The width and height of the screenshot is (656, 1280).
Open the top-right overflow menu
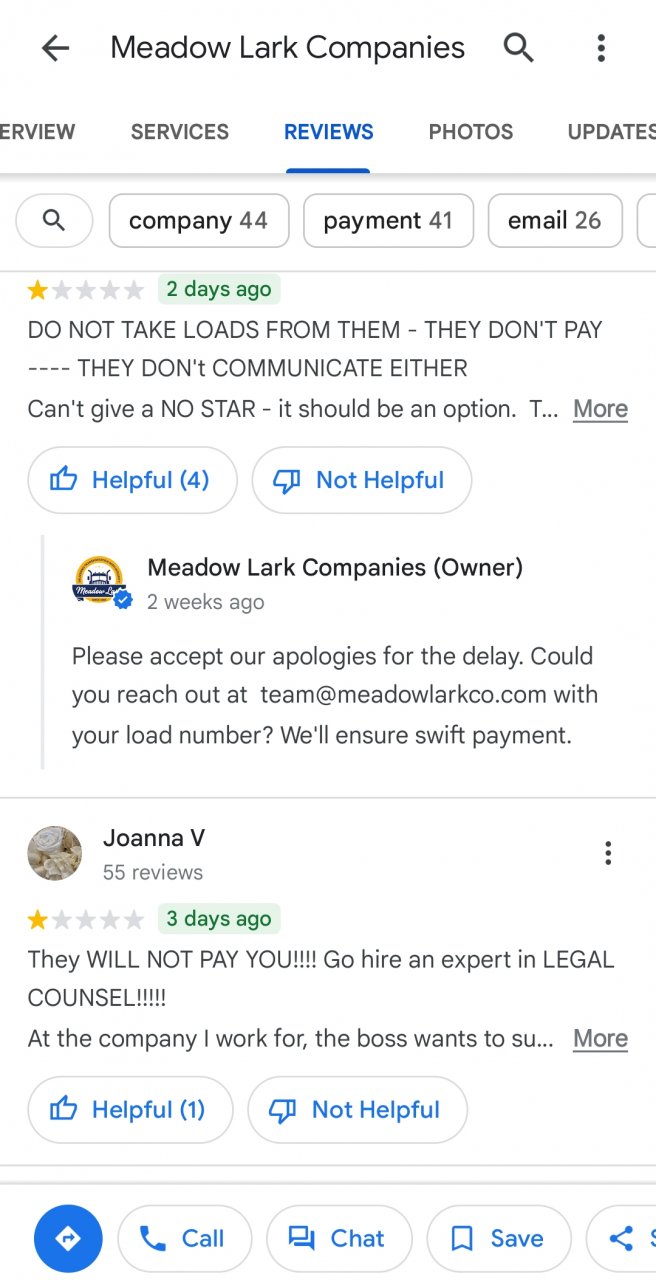click(x=600, y=47)
